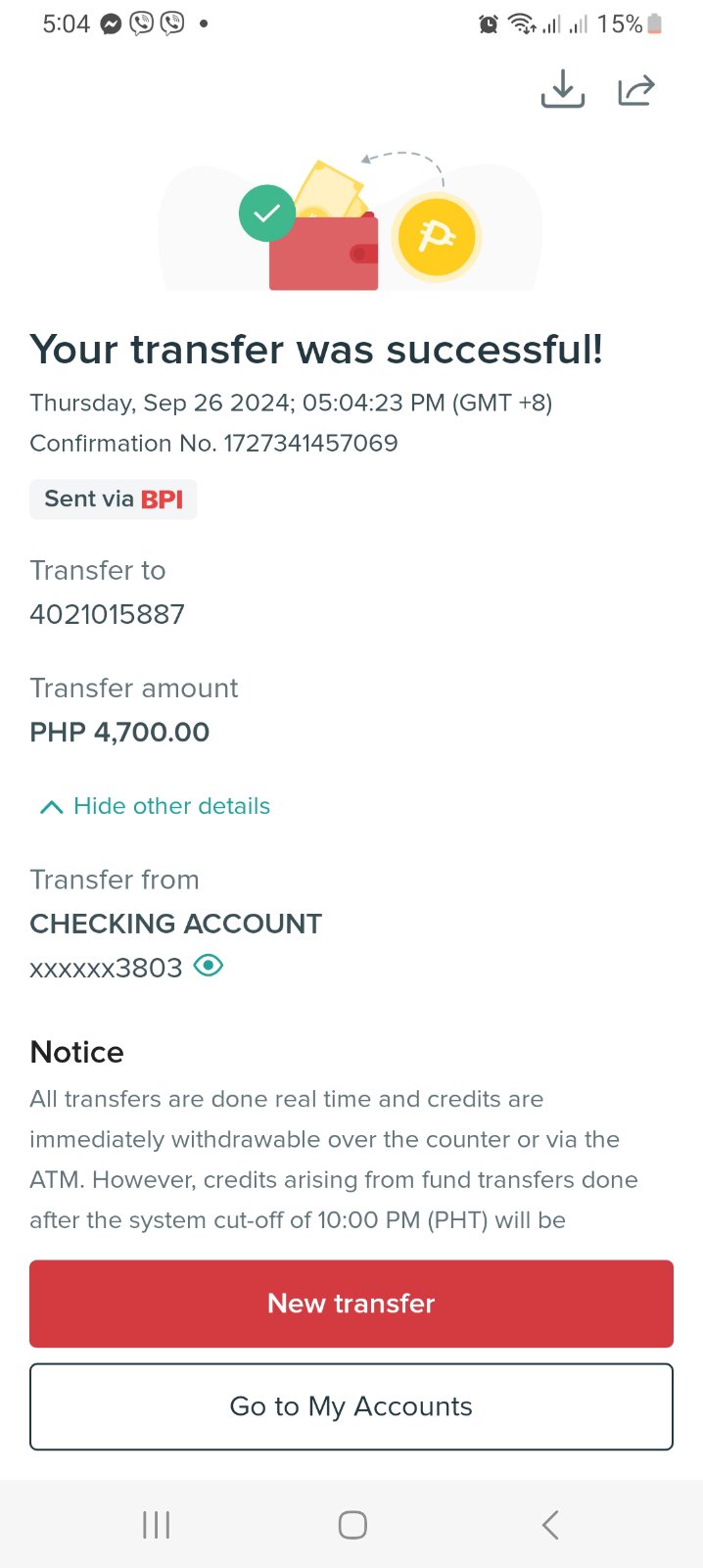703x1568 pixels.
Task: Collapse the other details section
Action: click(155, 806)
